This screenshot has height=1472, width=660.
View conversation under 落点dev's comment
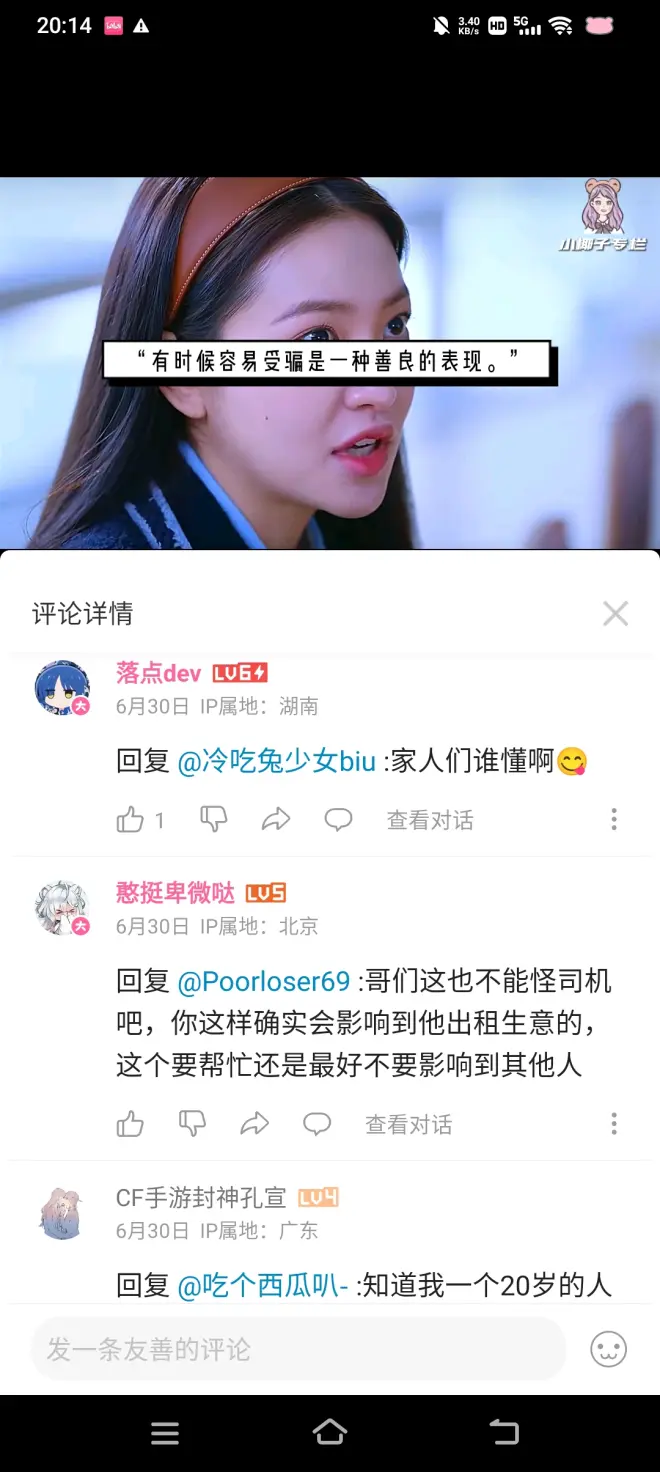click(430, 821)
